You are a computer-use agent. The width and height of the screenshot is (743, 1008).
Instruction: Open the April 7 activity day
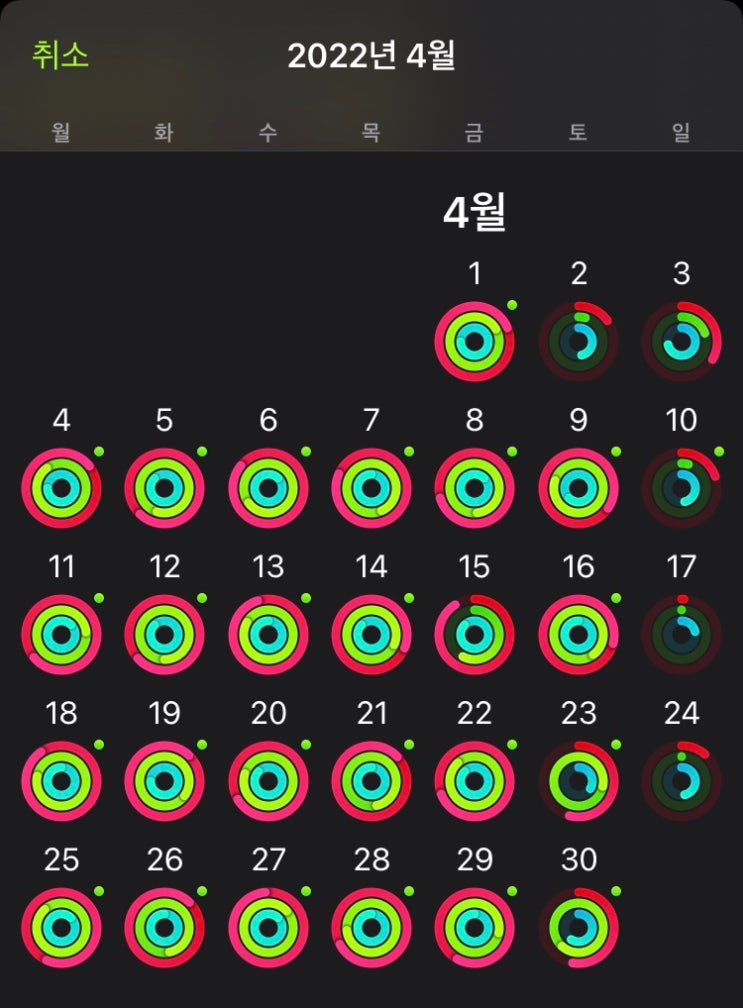(x=371, y=488)
